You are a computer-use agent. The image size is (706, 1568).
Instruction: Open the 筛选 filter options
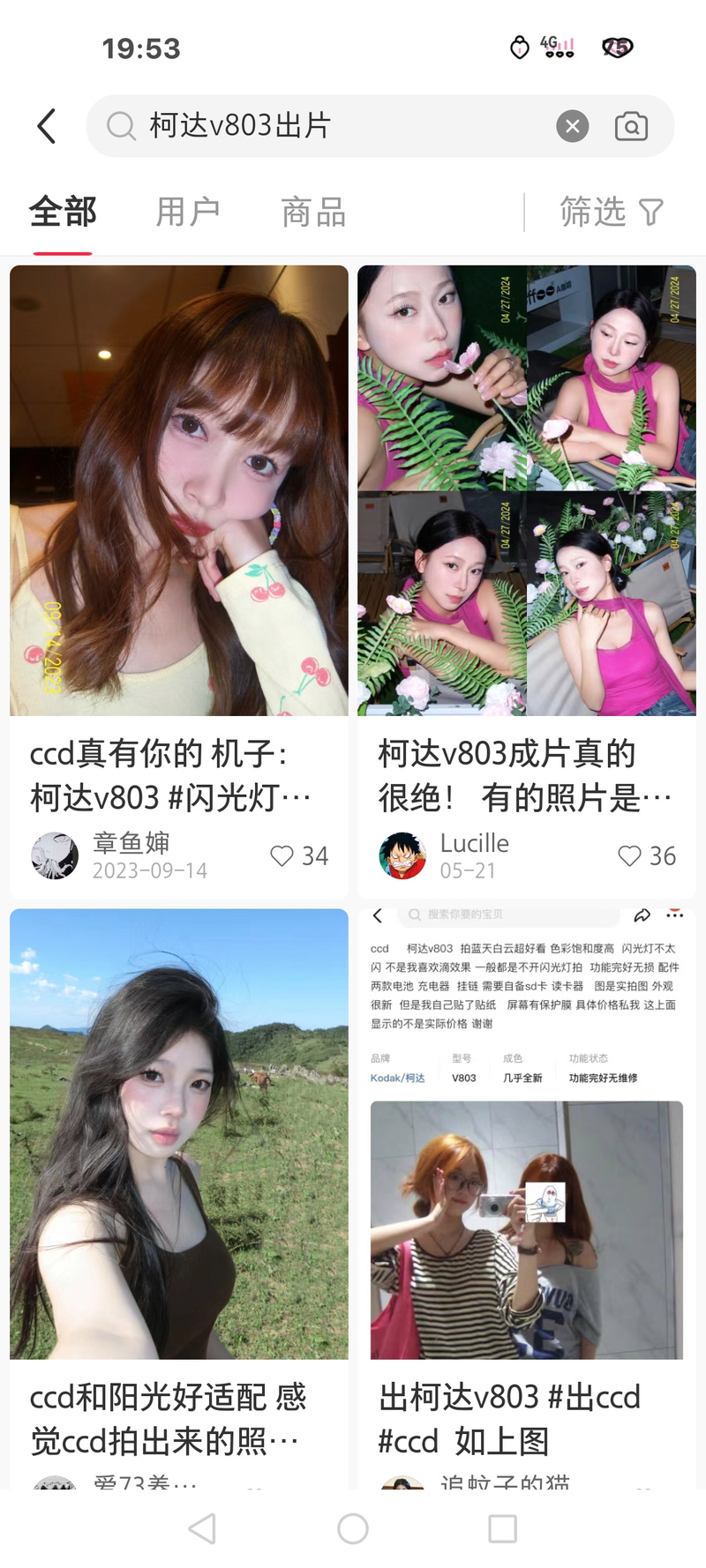611,213
